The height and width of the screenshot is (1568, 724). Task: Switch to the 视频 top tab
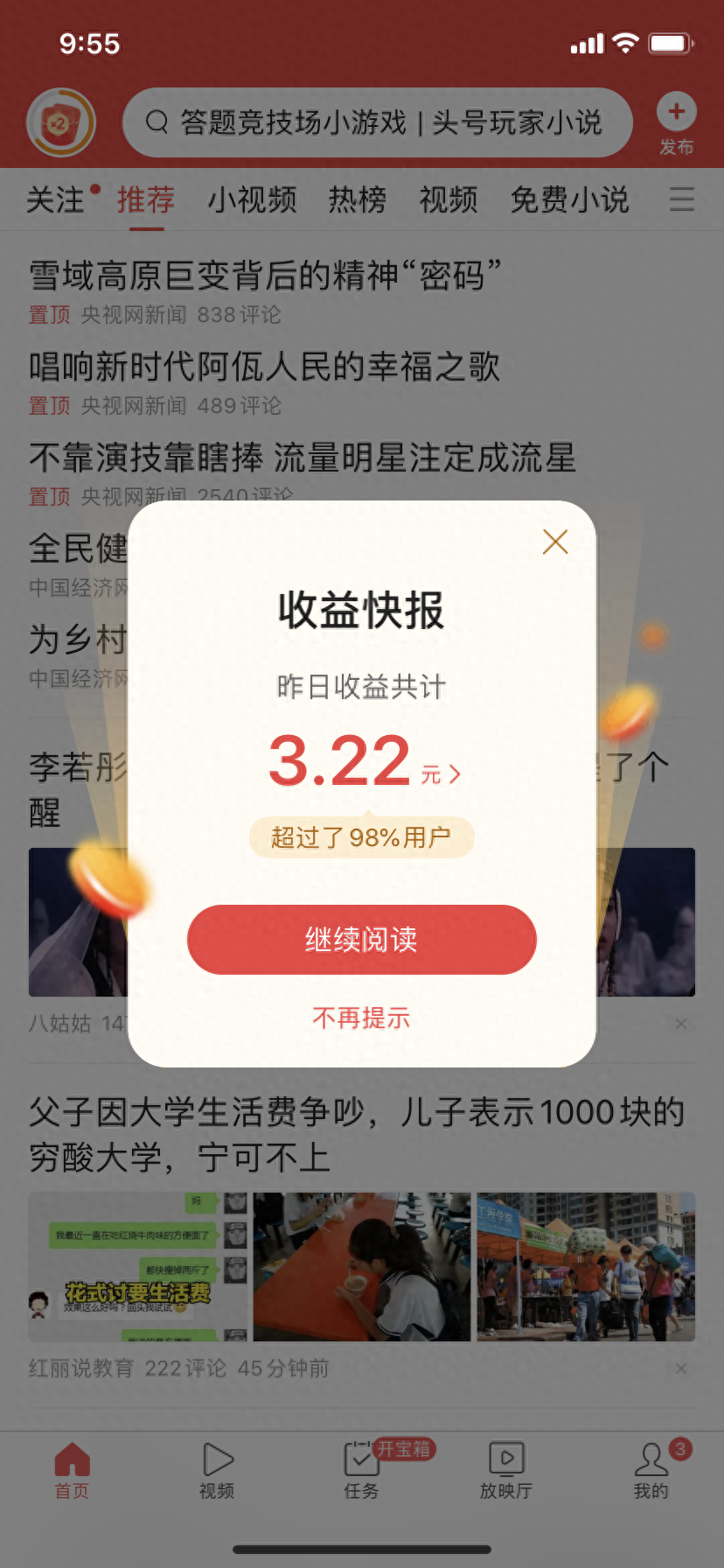[x=448, y=200]
